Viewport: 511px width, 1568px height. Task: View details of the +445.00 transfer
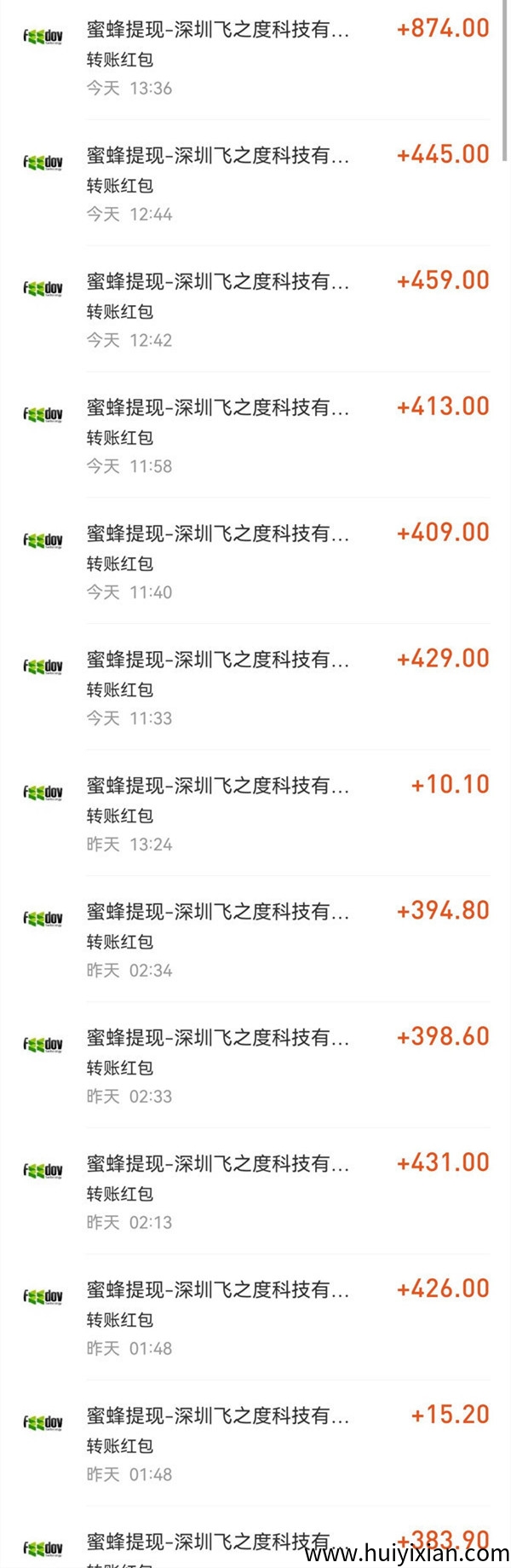pos(255,183)
